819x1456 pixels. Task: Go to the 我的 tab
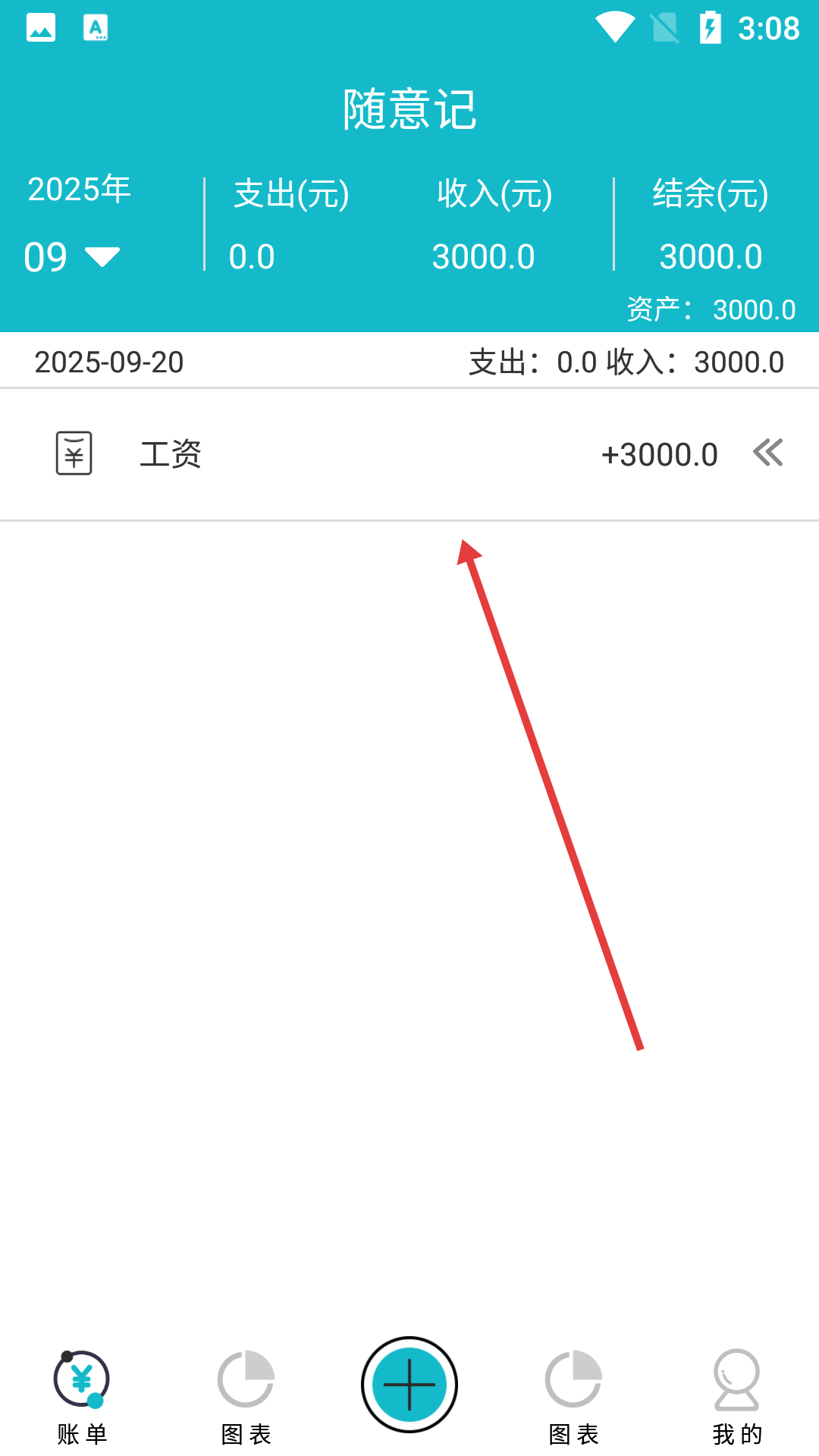pos(737,1398)
